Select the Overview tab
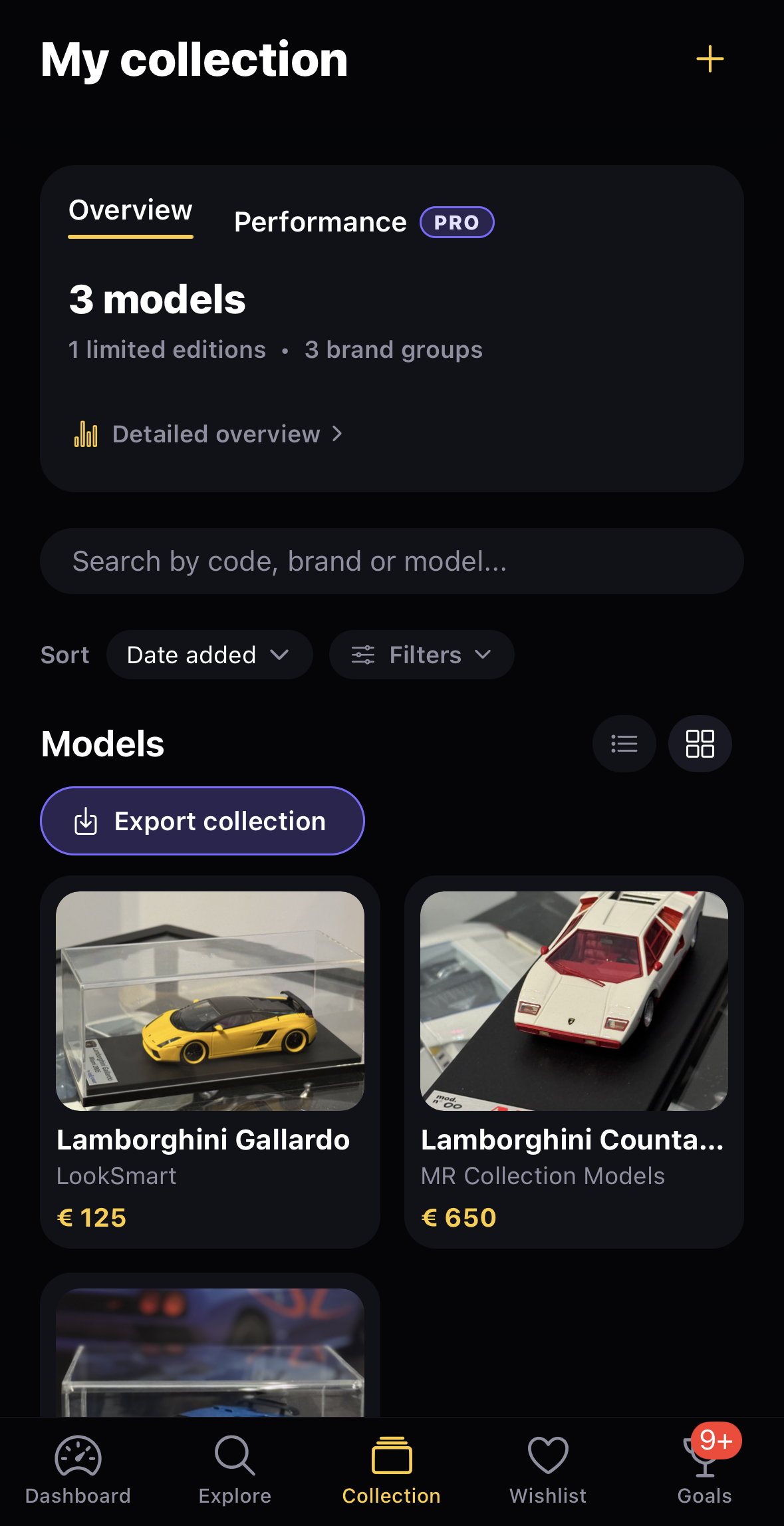784x1526 pixels. pyautogui.click(x=129, y=210)
